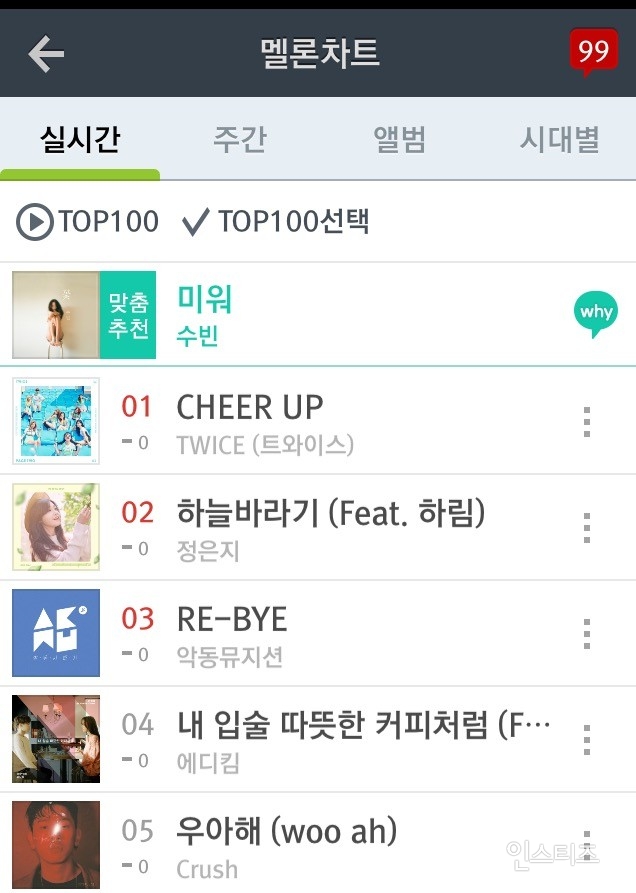Viewport: 636px width, 893px height.
Task: Tap the green why bubble
Action: (x=595, y=314)
